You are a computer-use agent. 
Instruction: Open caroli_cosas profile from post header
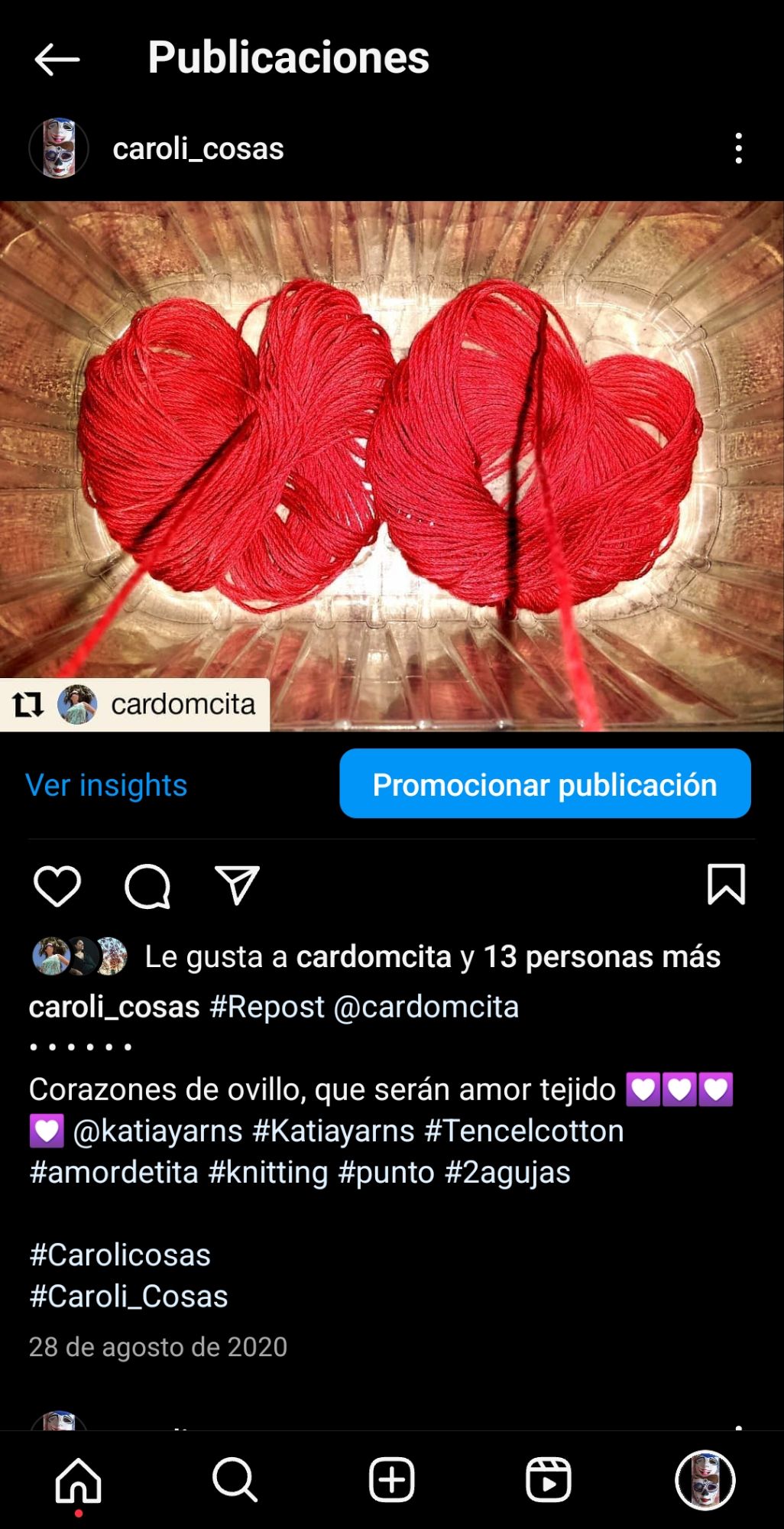(x=198, y=149)
